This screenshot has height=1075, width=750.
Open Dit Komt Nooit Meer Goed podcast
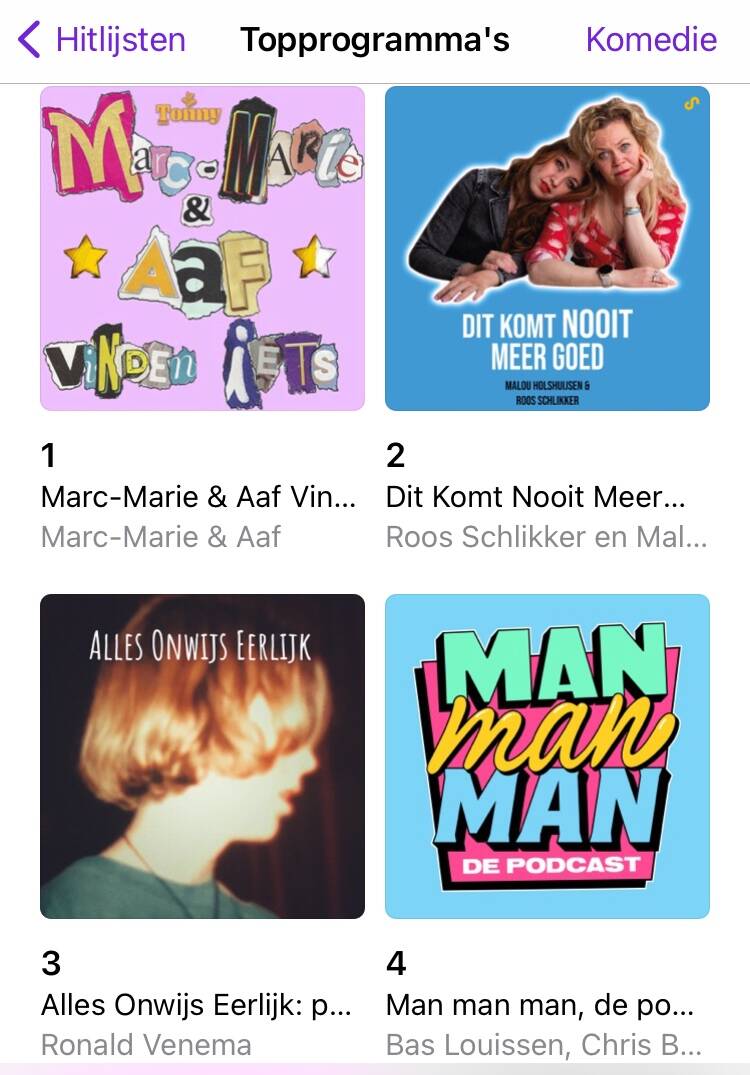coord(547,248)
